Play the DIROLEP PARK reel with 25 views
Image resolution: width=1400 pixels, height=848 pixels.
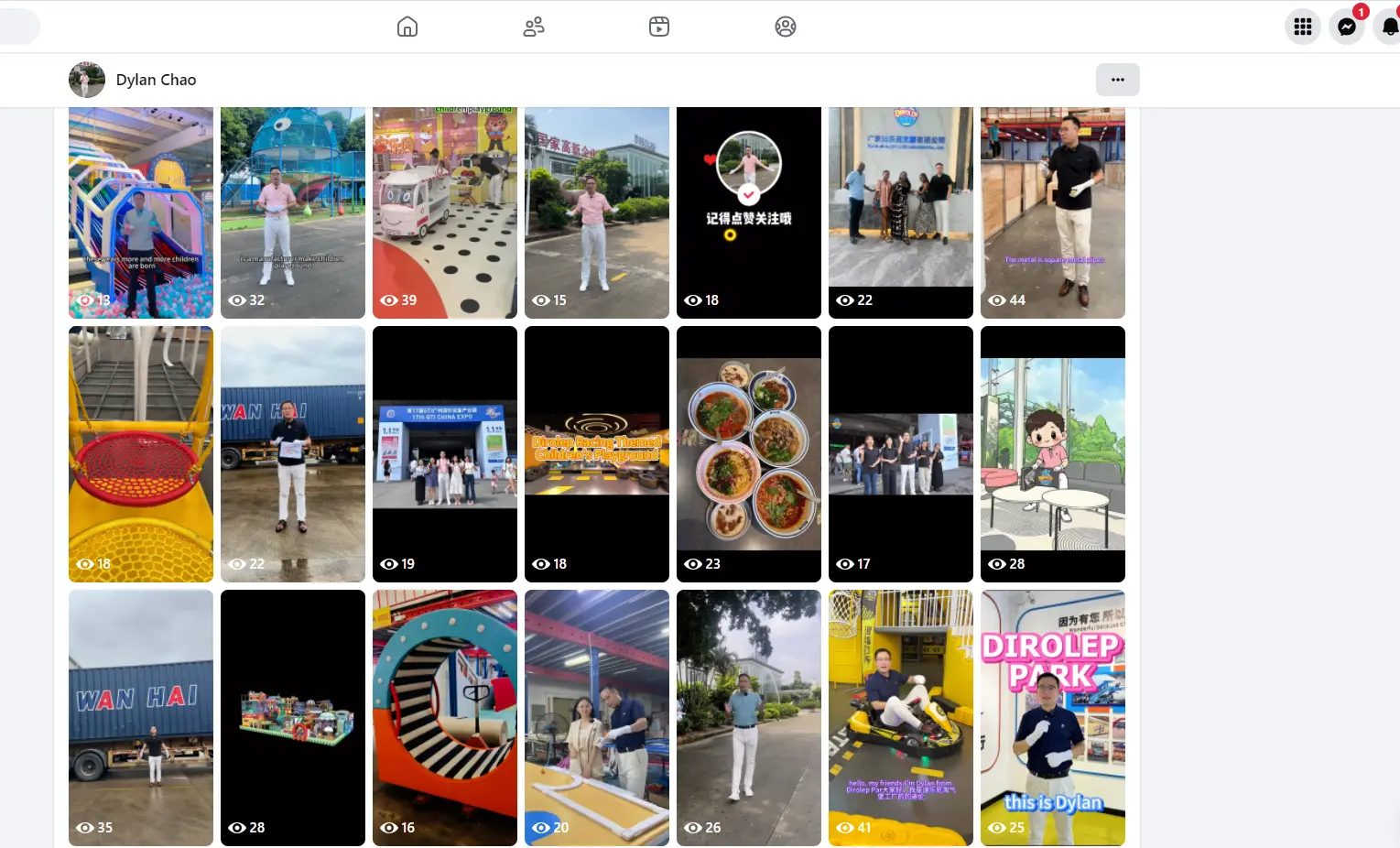[1053, 718]
